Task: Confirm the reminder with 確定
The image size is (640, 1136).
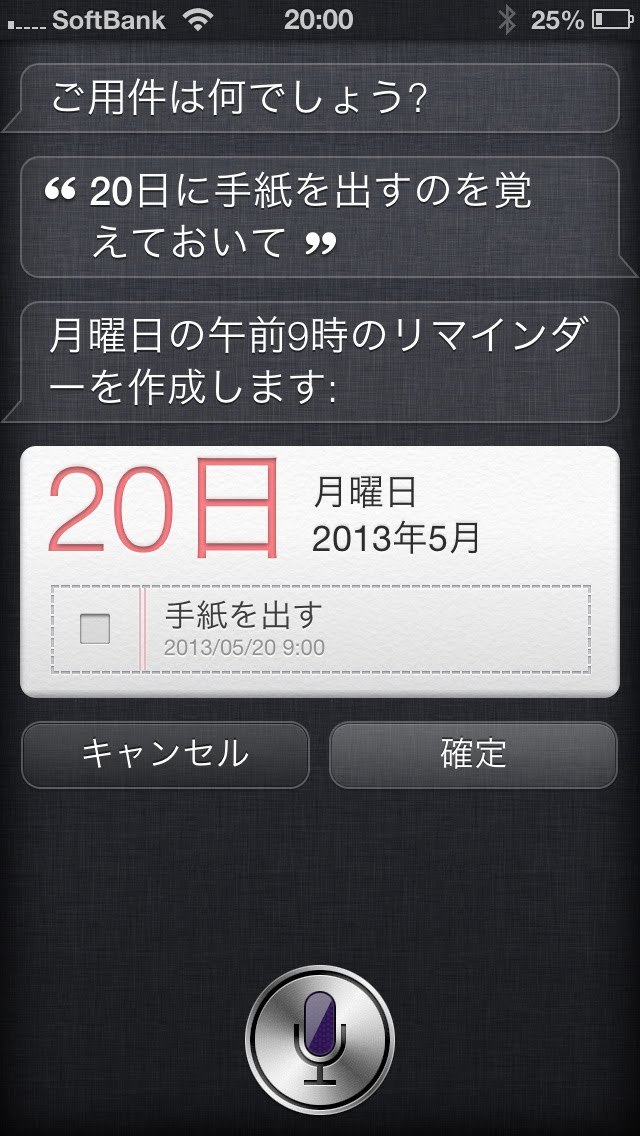Action: pos(473,754)
